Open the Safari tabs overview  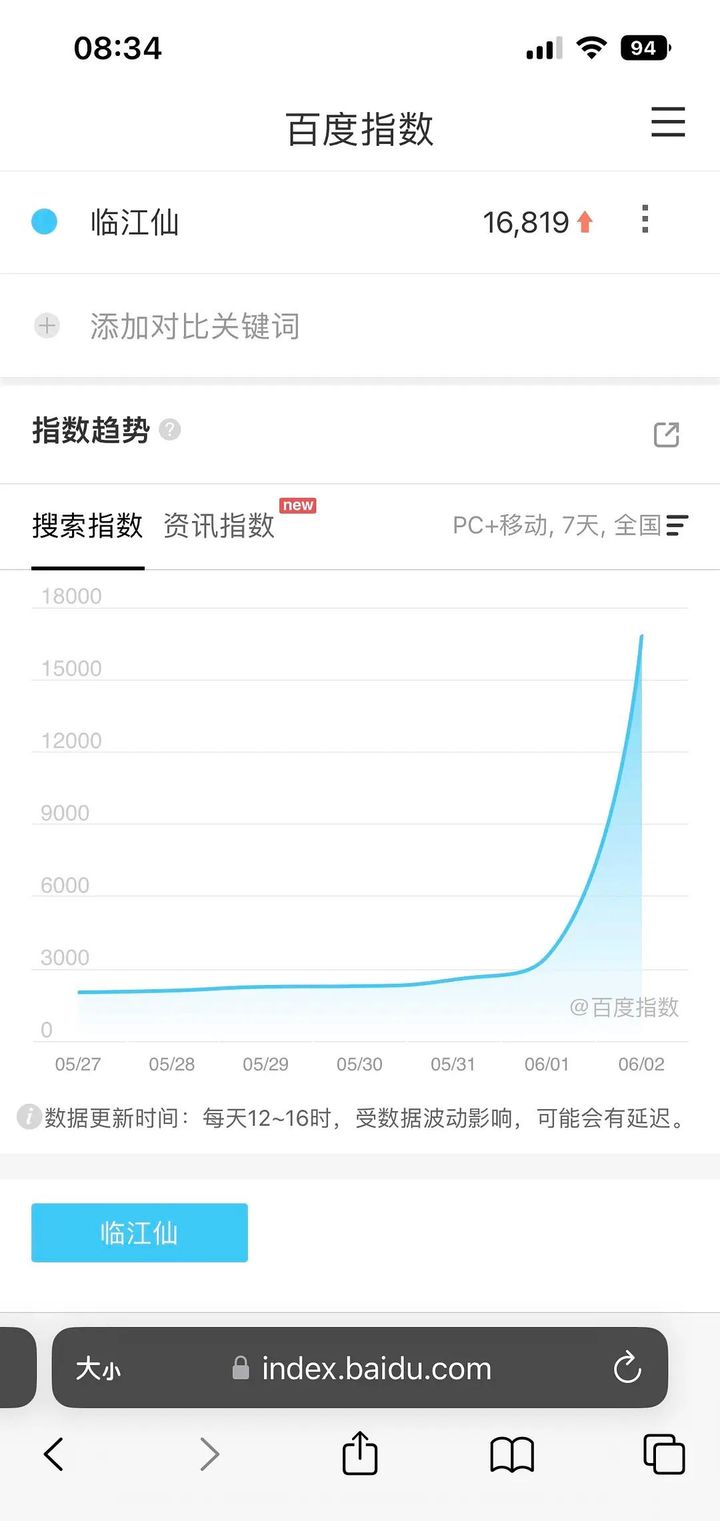click(x=664, y=1454)
